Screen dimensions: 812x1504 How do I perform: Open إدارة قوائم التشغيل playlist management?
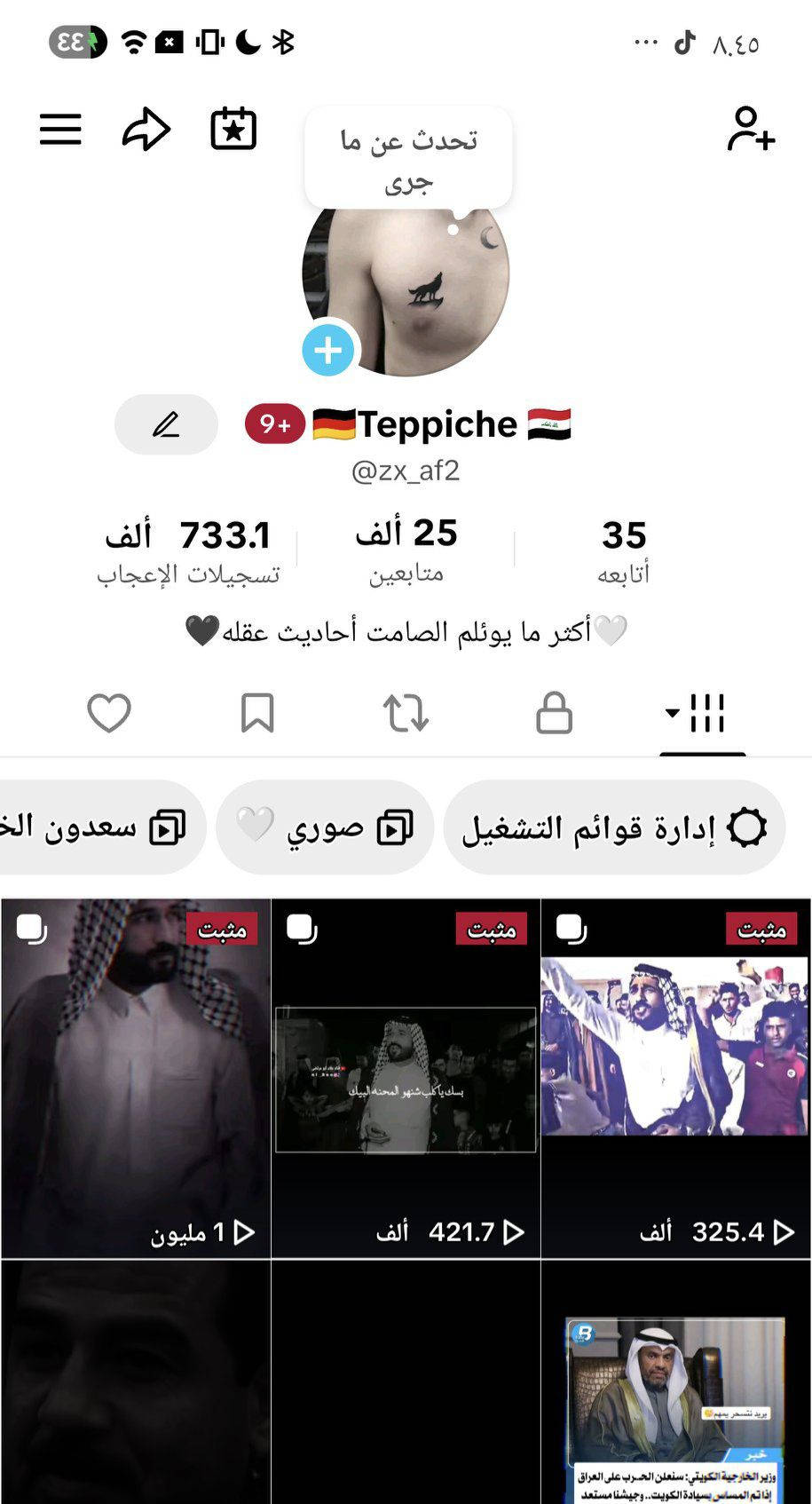(x=614, y=827)
